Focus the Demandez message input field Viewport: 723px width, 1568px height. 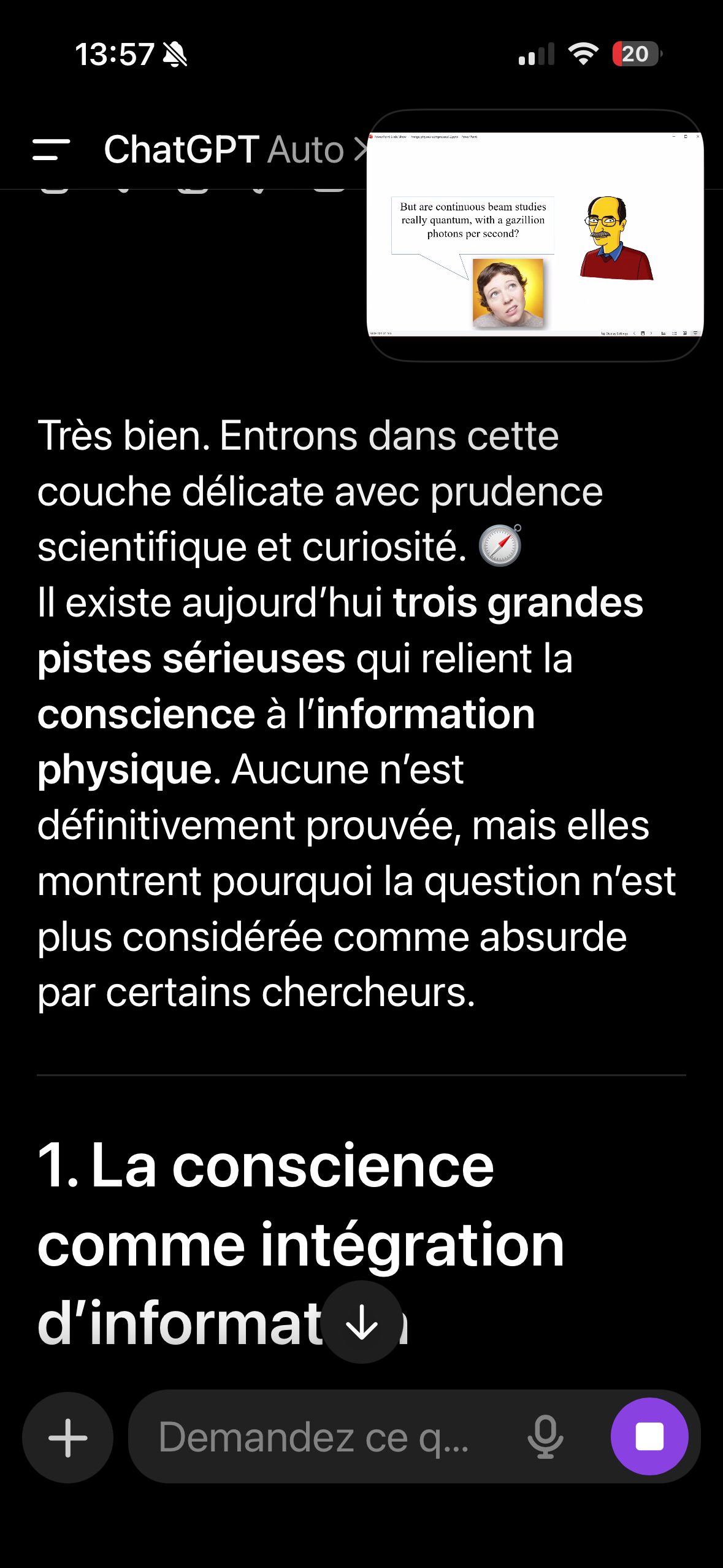pos(325,1437)
